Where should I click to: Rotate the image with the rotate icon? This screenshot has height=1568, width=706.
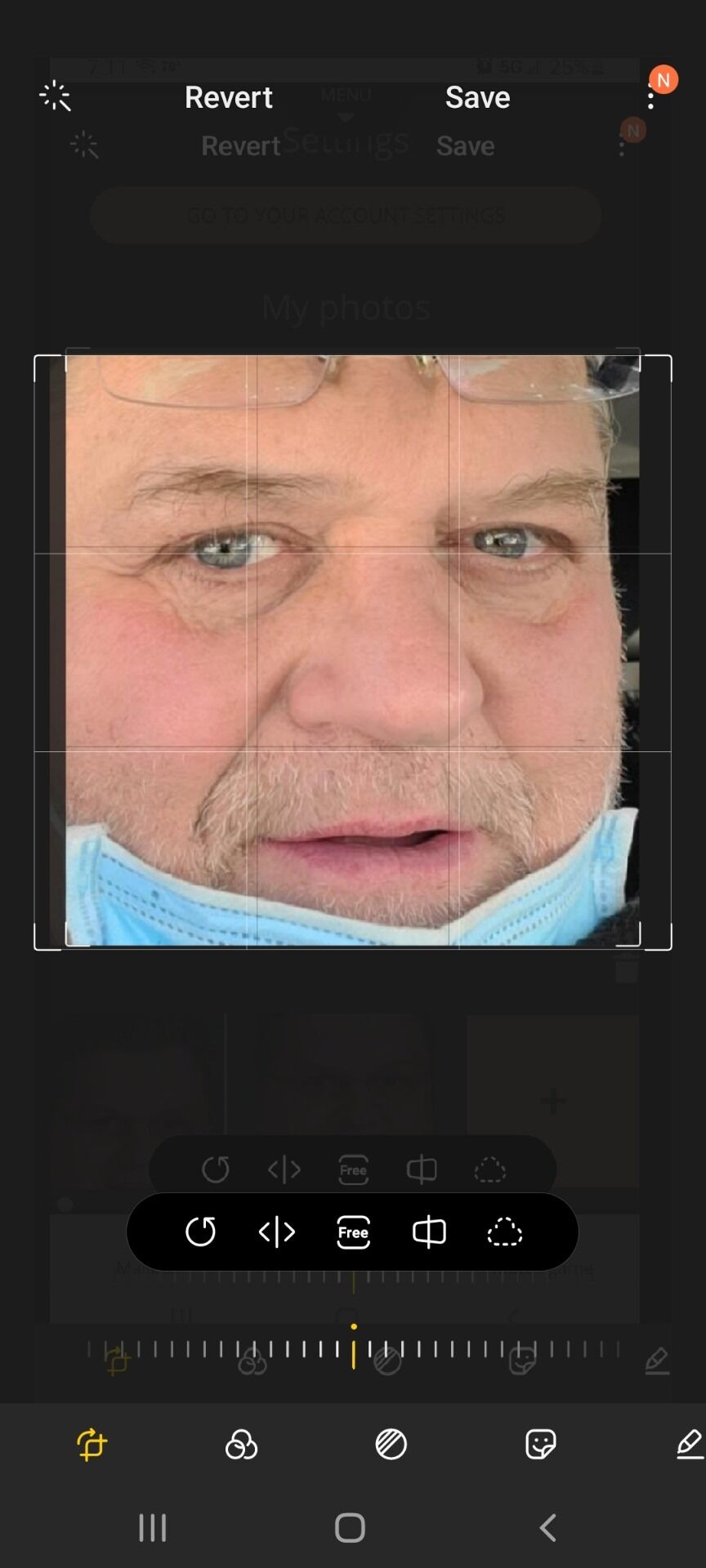pyautogui.click(x=200, y=1232)
